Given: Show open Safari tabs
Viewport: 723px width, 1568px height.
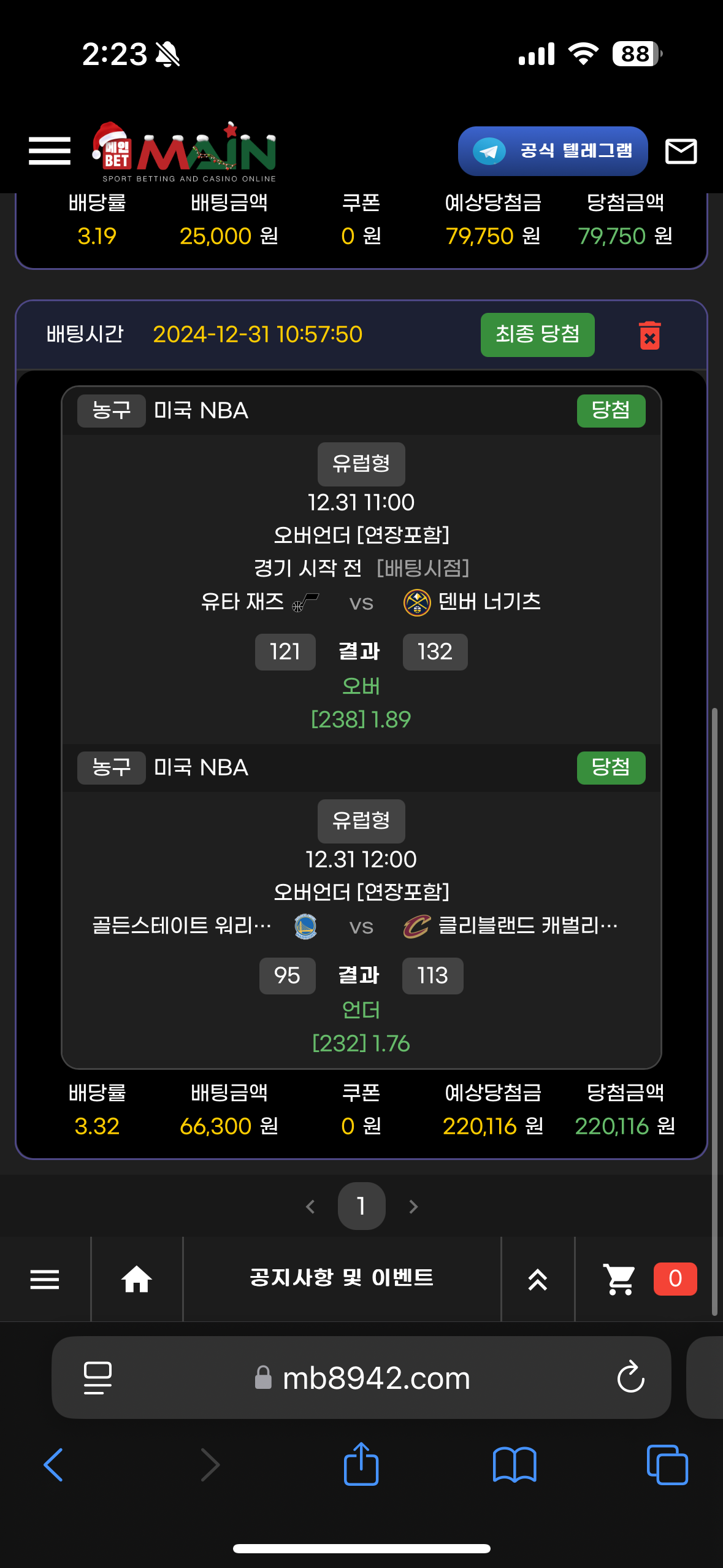Looking at the screenshot, I should pyautogui.click(x=667, y=1465).
